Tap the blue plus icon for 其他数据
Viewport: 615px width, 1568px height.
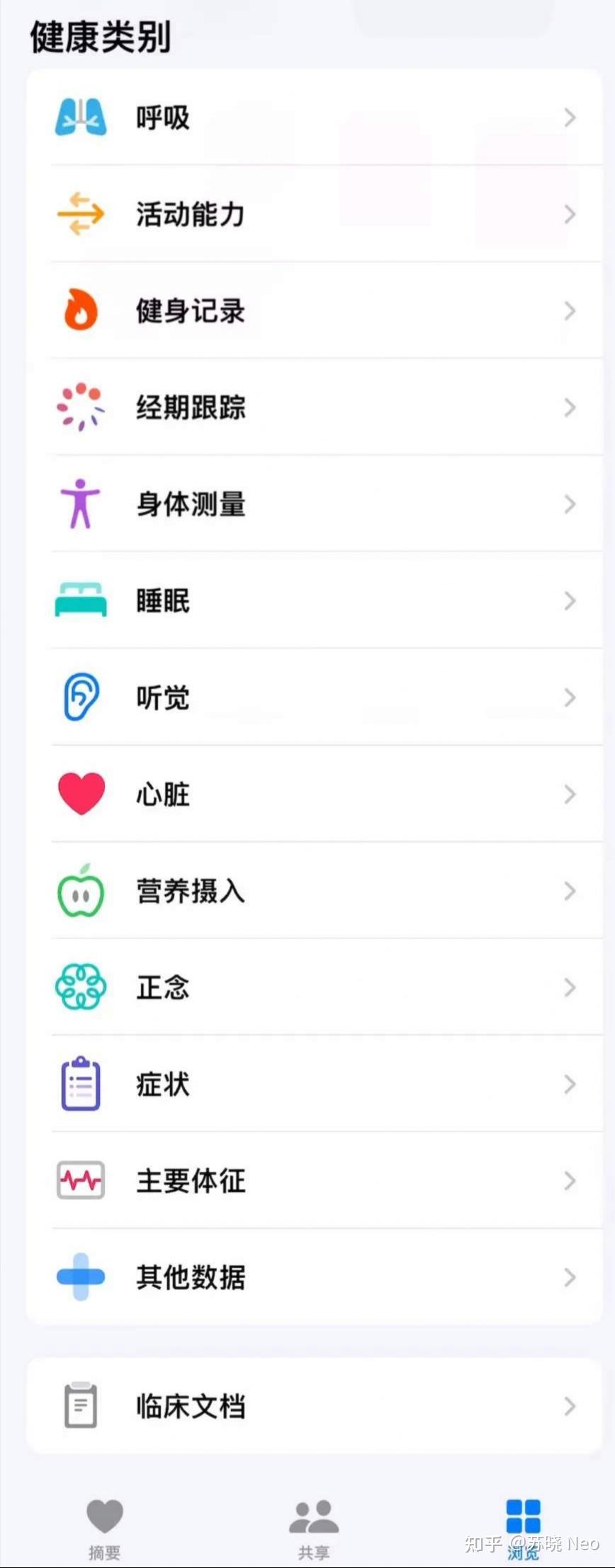[81, 1277]
